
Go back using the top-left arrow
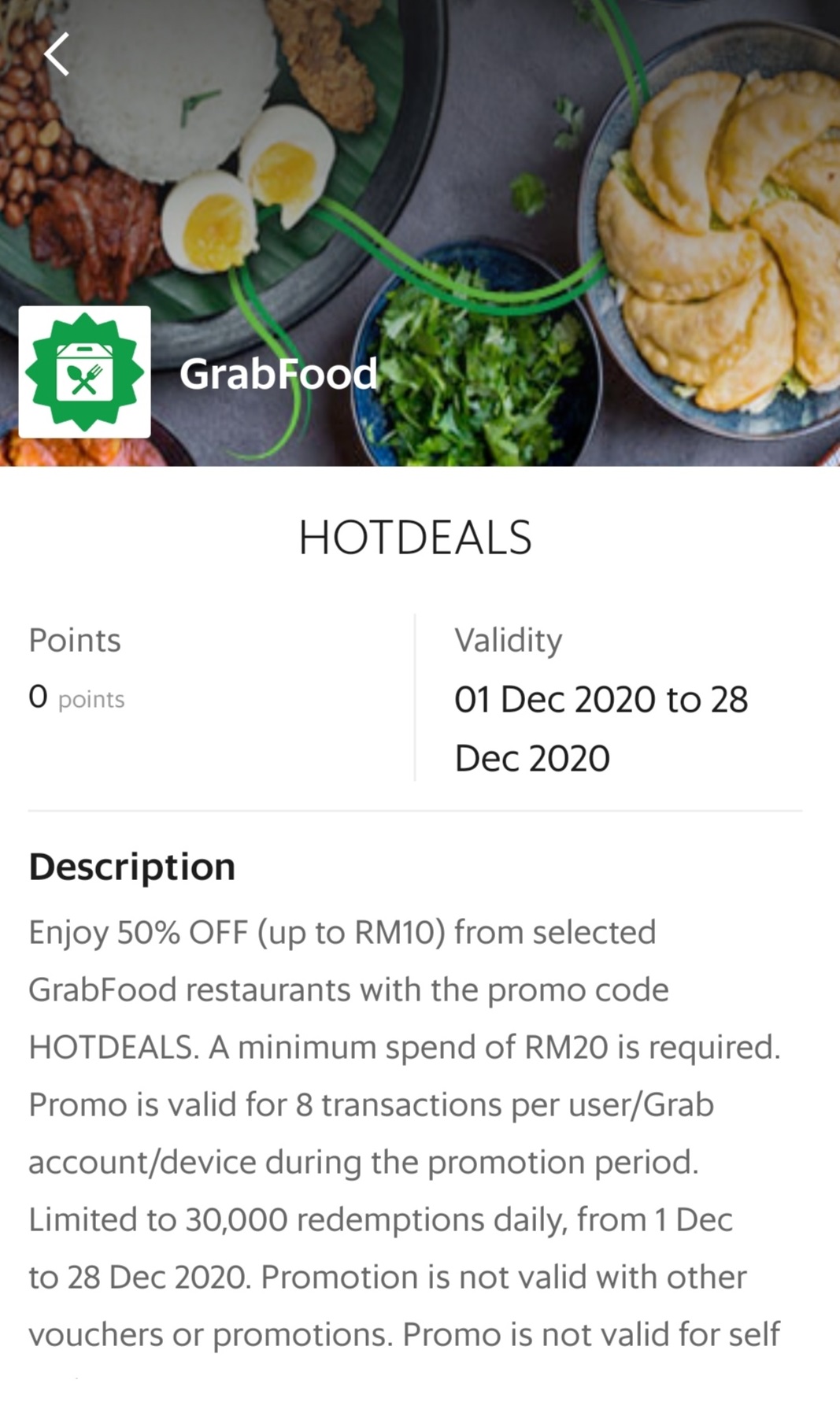coord(57,54)
